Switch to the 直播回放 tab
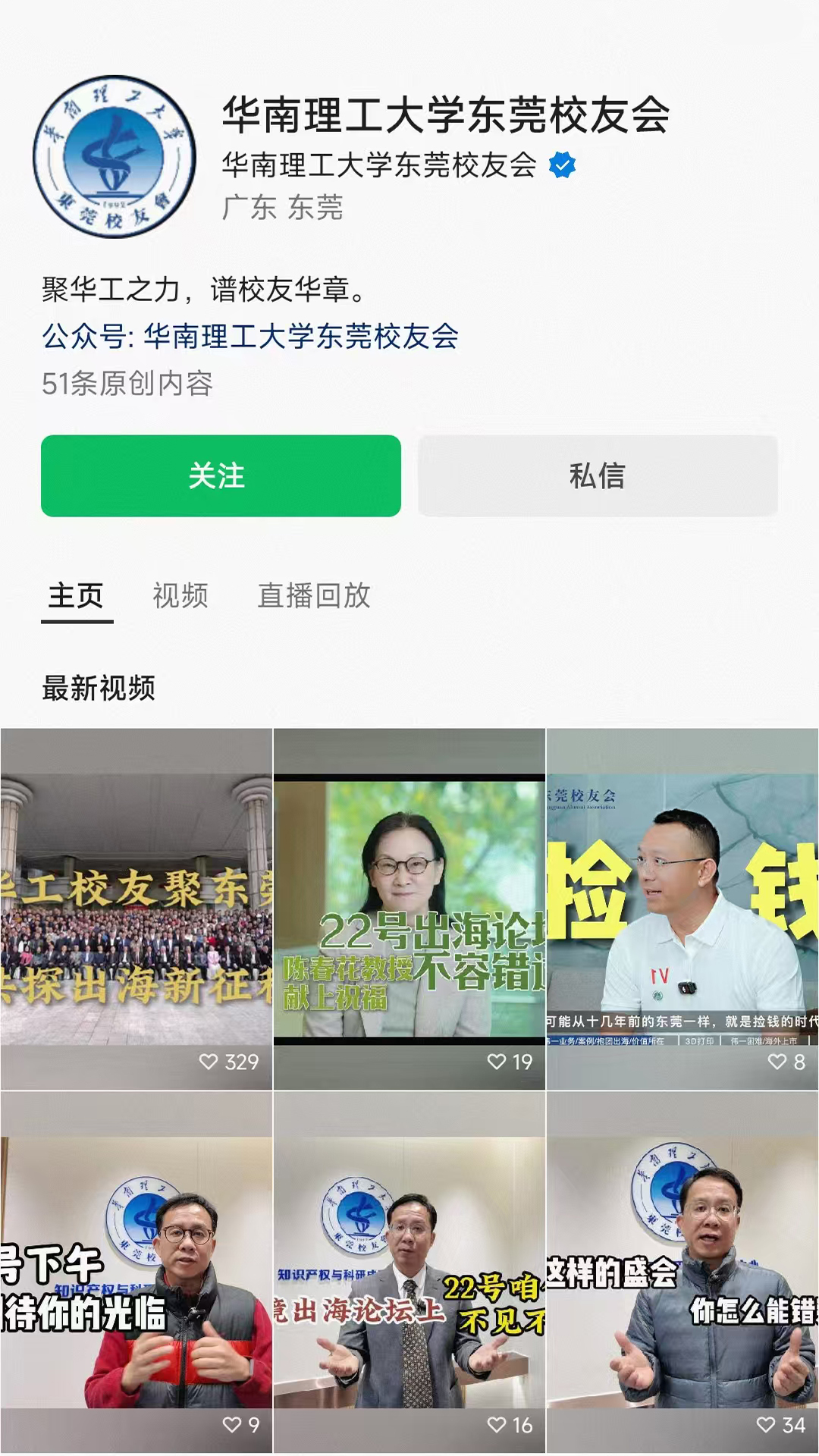The width and height of the screenshot is (819, 1456). pyautogui.click(x=314, y=595)
